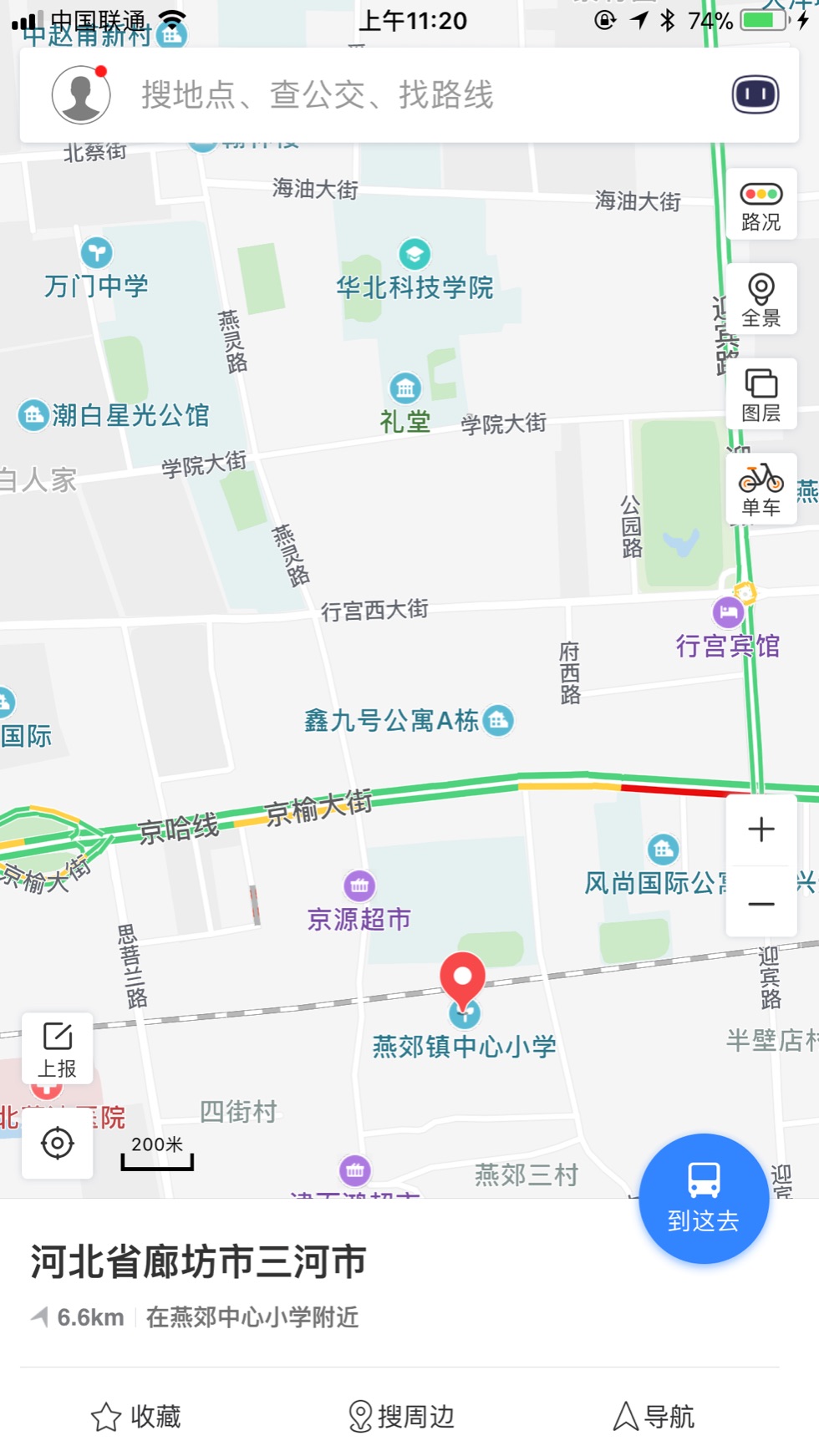
Task: Select the 京源超市 map marker
Action: [x=359, y=885]
